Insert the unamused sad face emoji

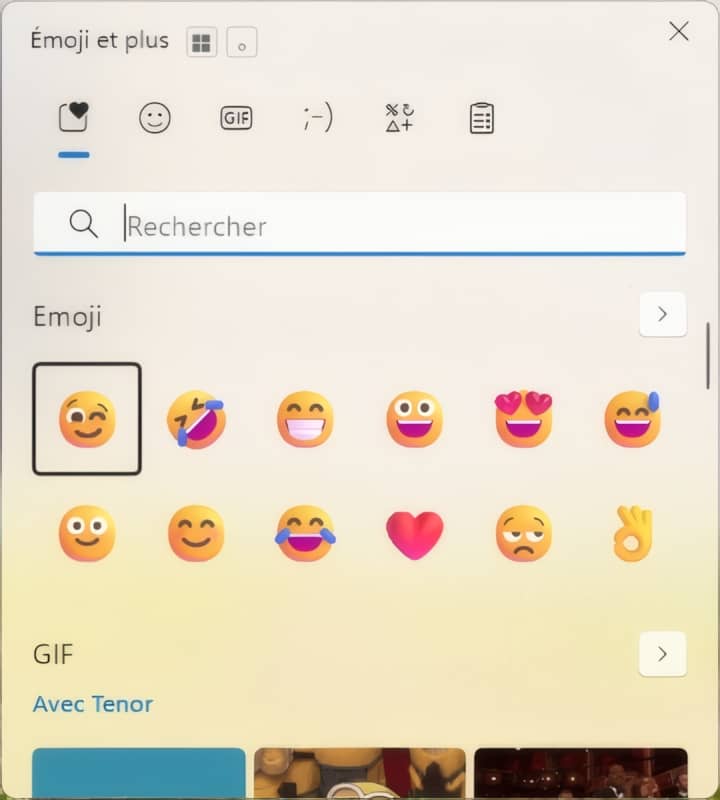[x=524, y=534]
